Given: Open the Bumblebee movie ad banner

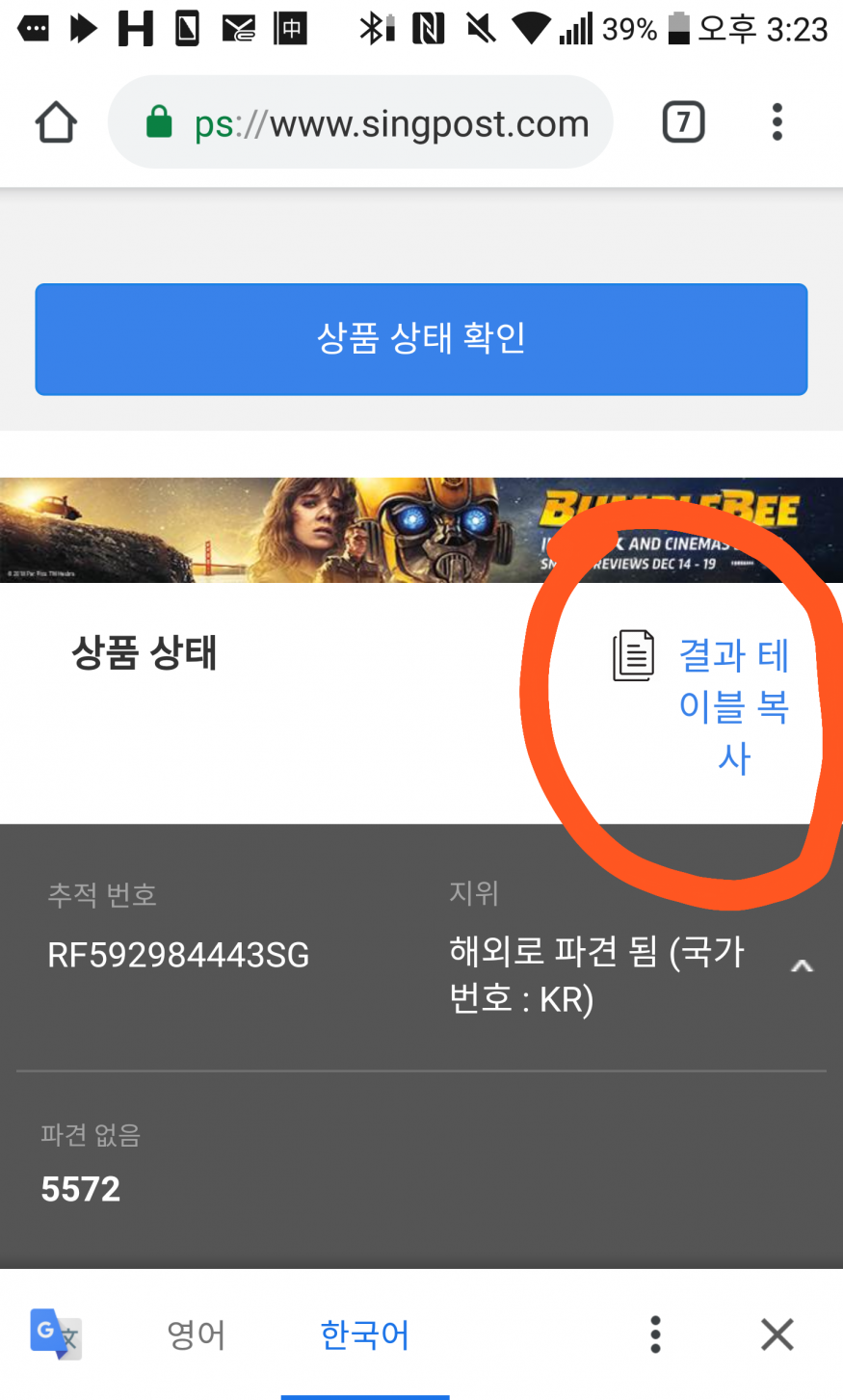Looking at the screenshot, I should coord(421,530).
